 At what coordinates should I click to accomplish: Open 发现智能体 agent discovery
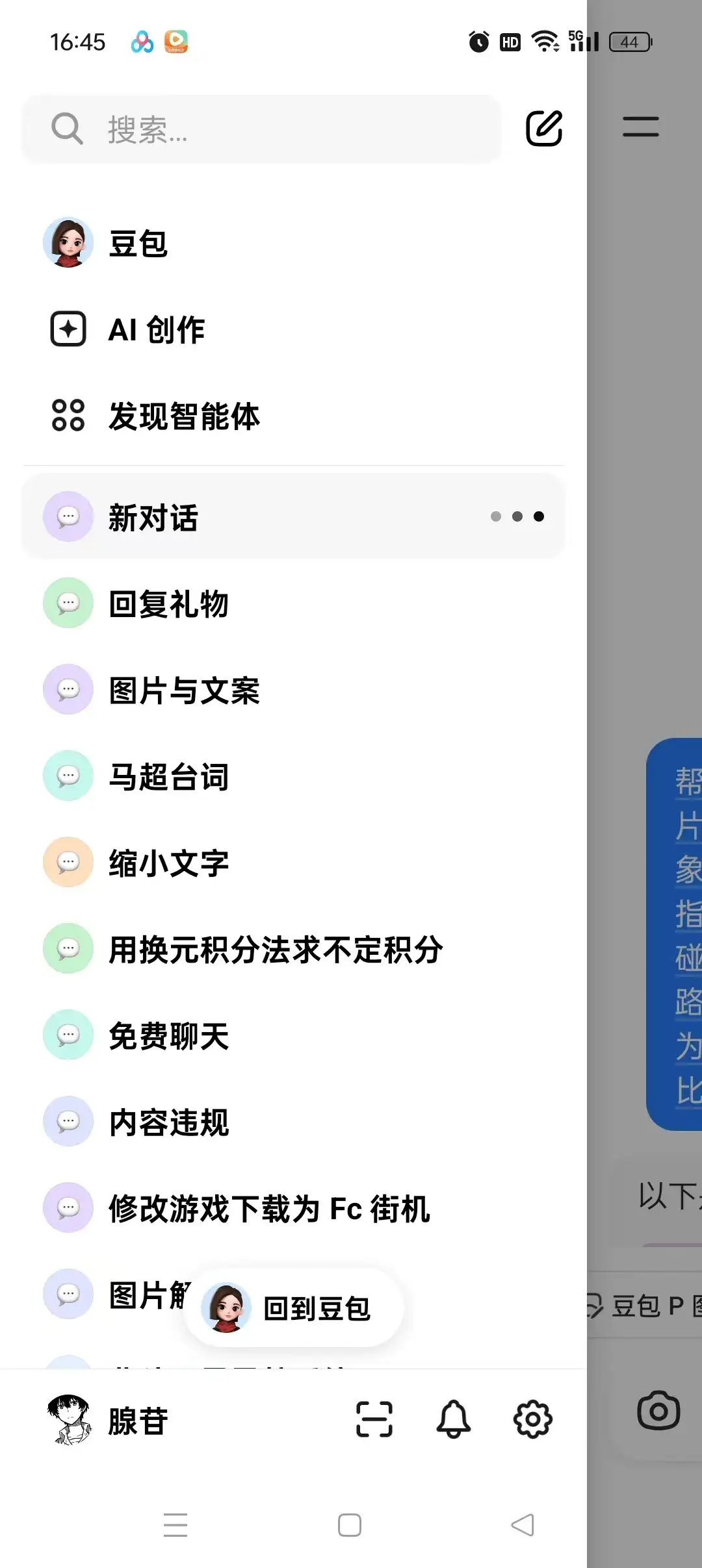pos(184,416)
